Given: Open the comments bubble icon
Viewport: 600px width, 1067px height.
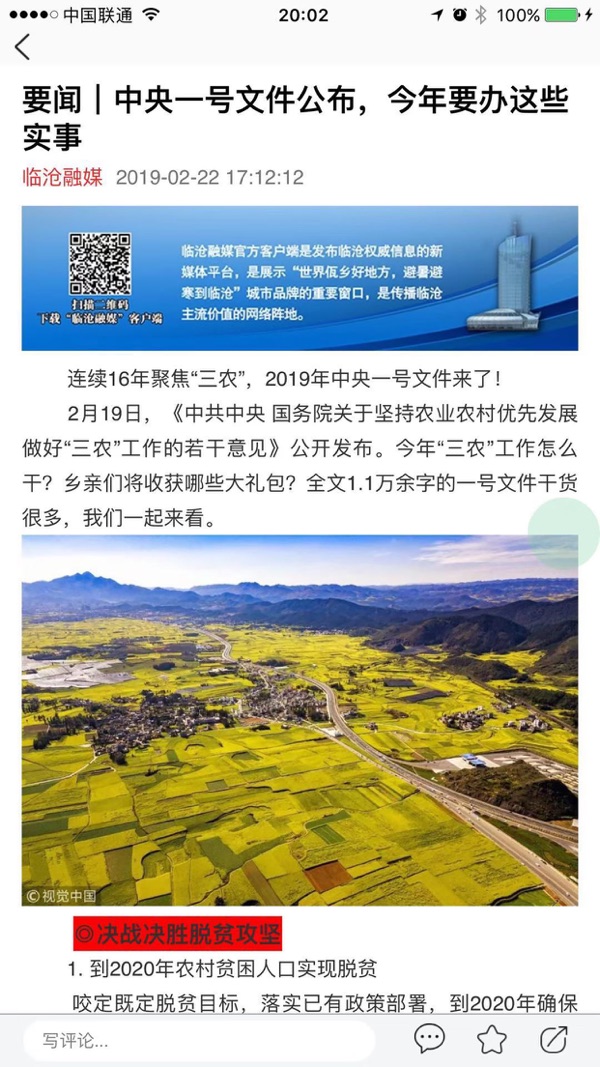Looking at the screenshot, I should (429, 1039).
